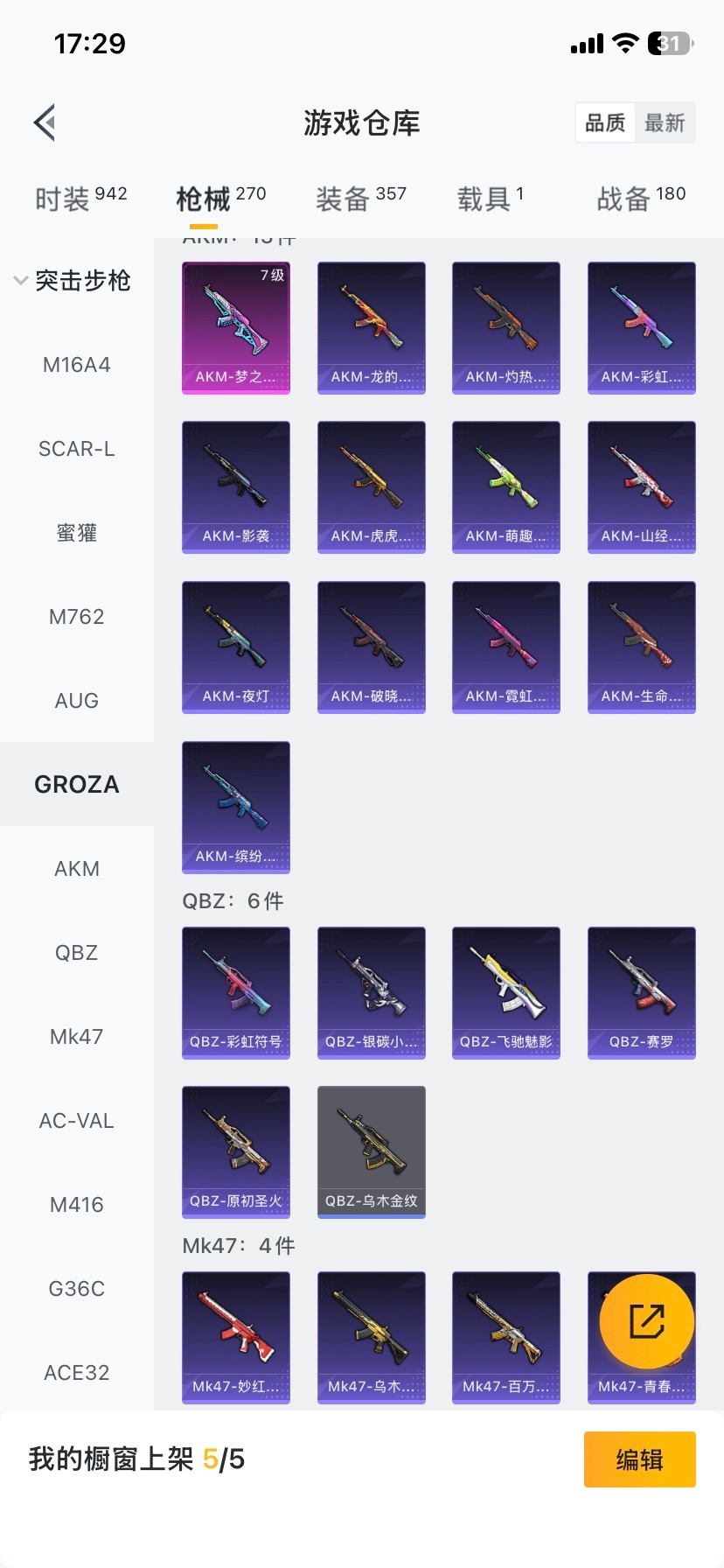Sort inventory by 最新

(x=665, y=122)
